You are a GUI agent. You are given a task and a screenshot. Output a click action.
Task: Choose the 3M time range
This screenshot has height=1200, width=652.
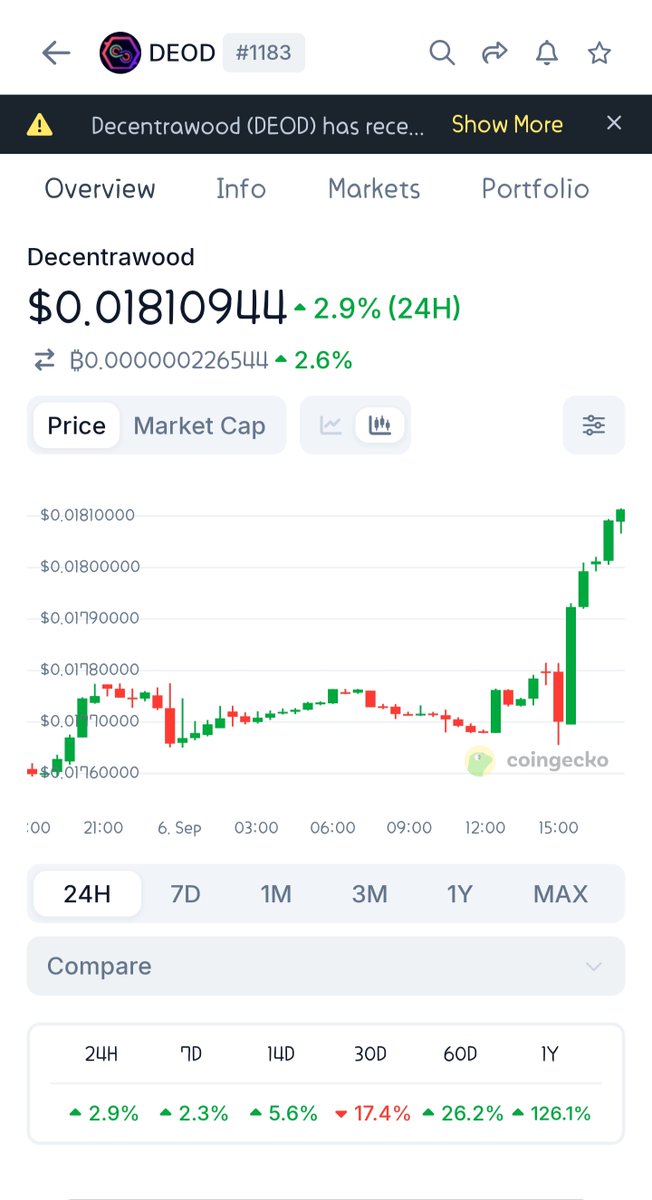click(370, 894)
